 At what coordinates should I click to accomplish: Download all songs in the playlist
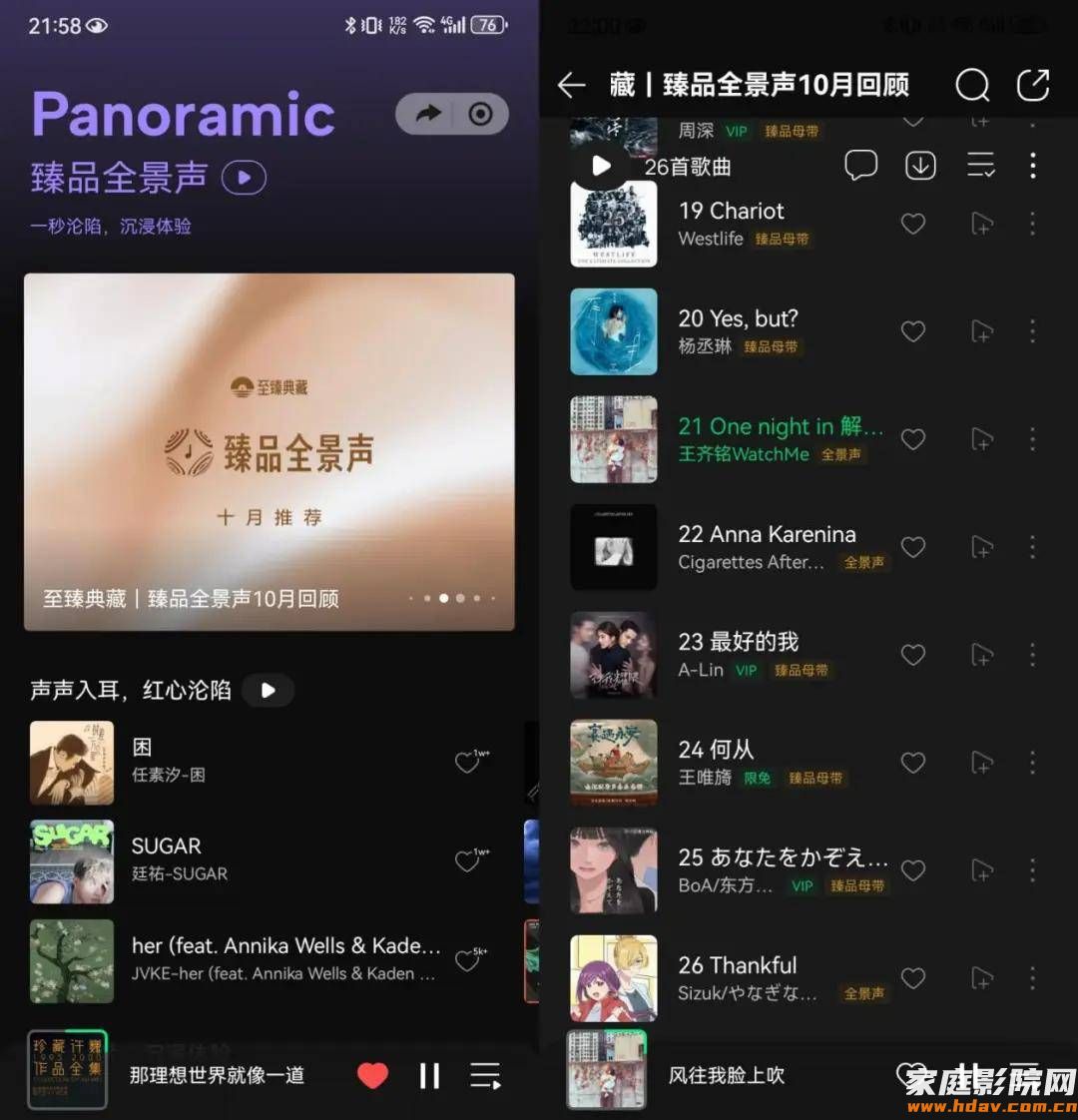[919, 164]
